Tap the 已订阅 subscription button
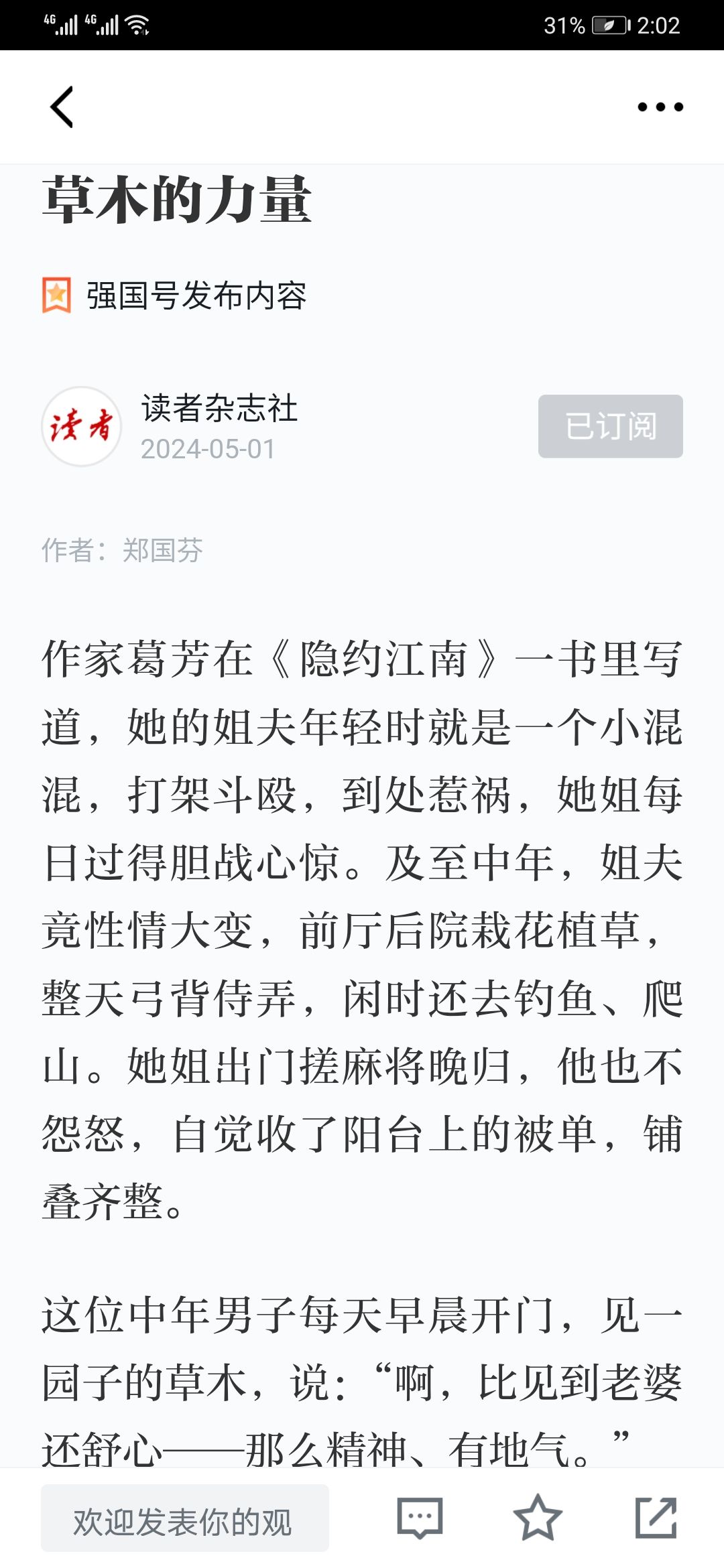Screen dimensions: 724x1568 (x=610, y=426)
